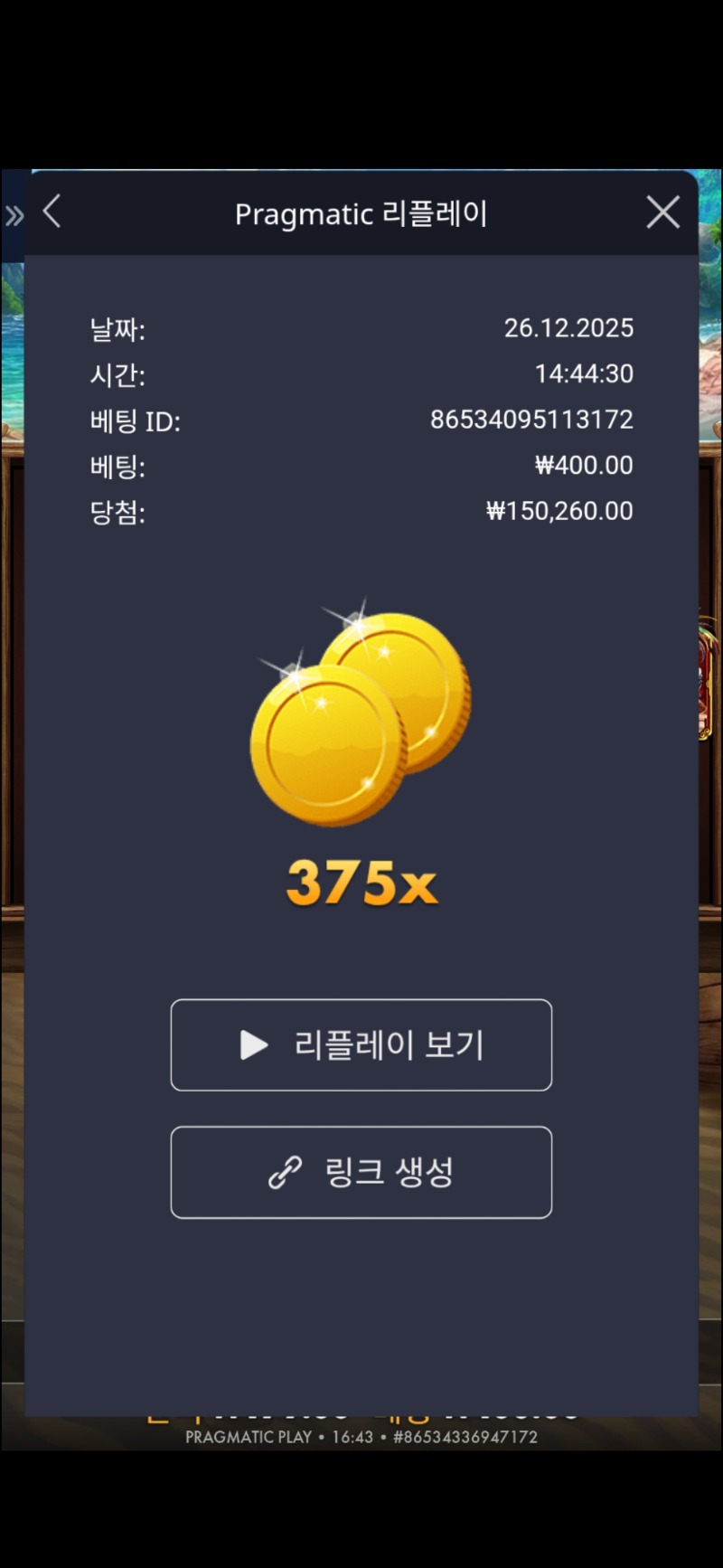This screenshot has height=1568, width=723.
Task: Go back from the Pragmatic replay dialog
Action: (52, 213)
